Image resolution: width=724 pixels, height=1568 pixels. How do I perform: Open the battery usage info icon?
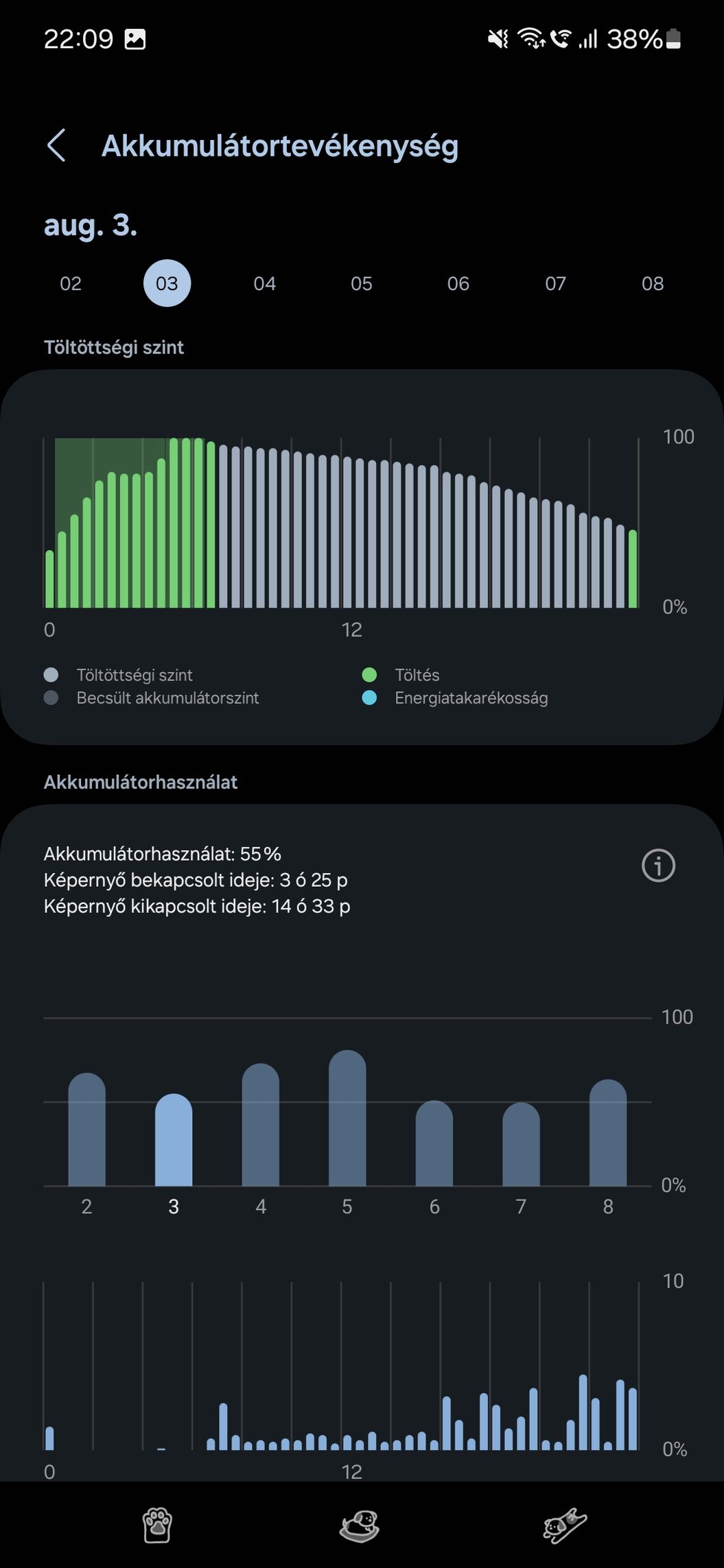click(x=658, y=865)
